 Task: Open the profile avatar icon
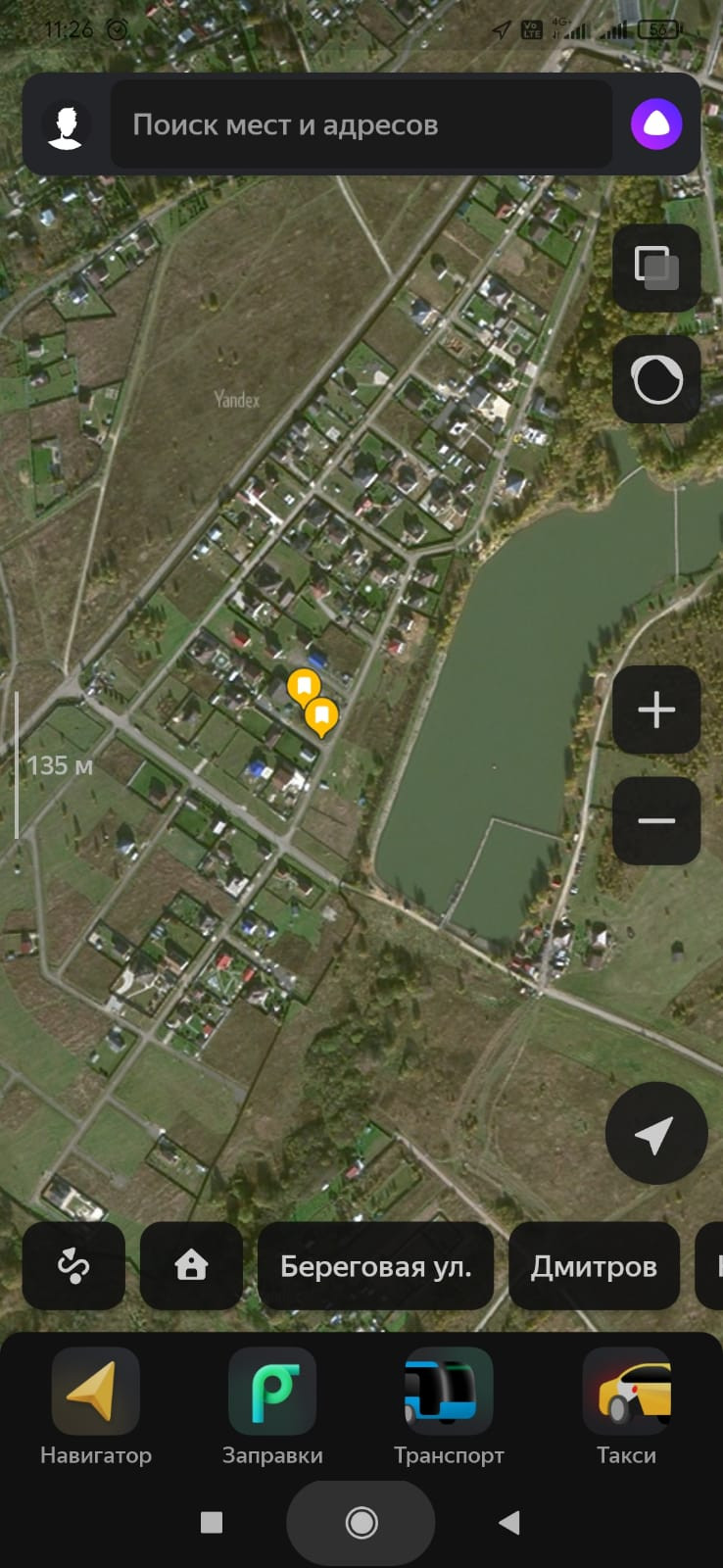click(66, 125)
